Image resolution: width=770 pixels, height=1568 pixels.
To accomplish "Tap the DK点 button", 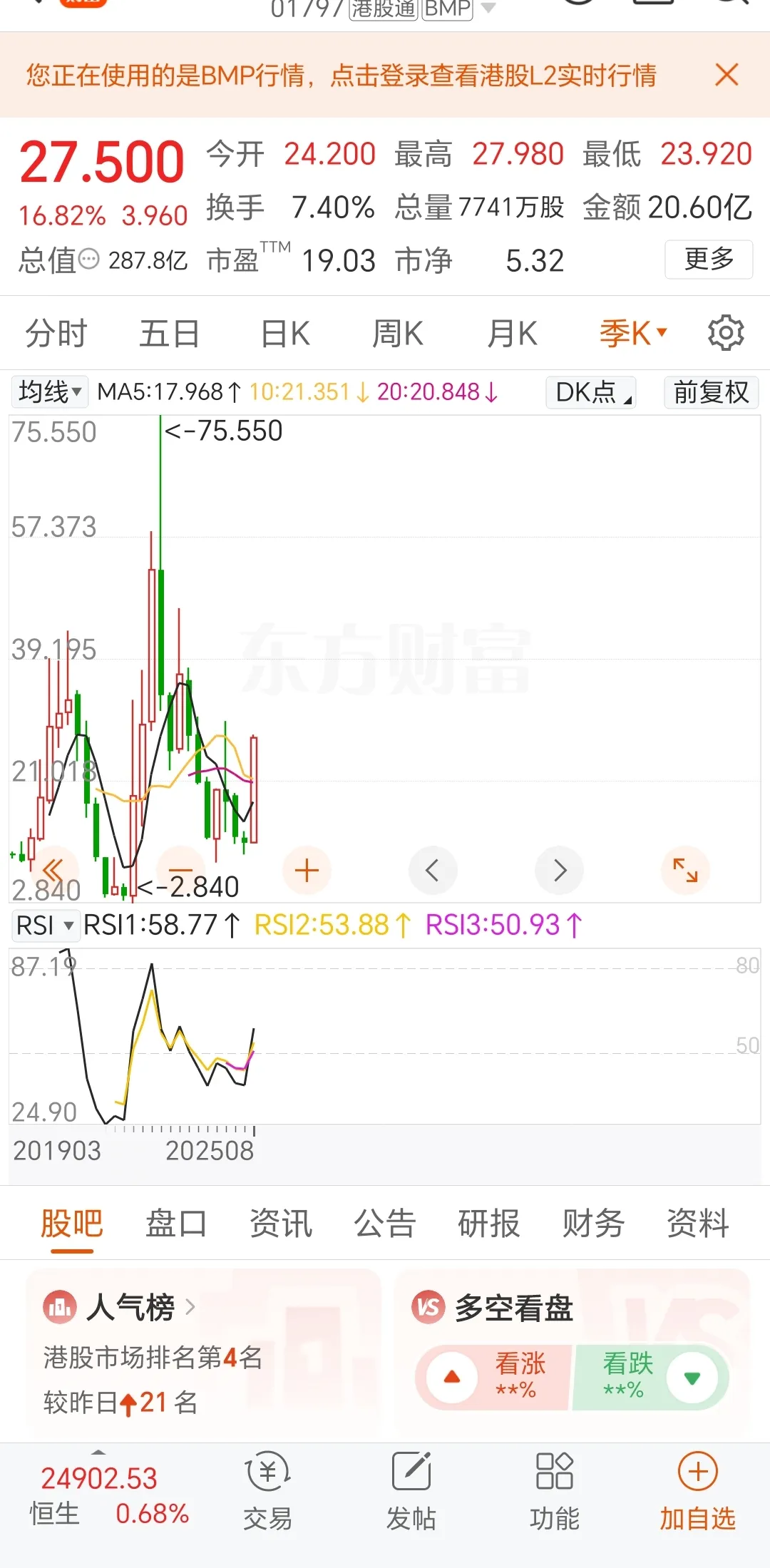I will [591, 392].
